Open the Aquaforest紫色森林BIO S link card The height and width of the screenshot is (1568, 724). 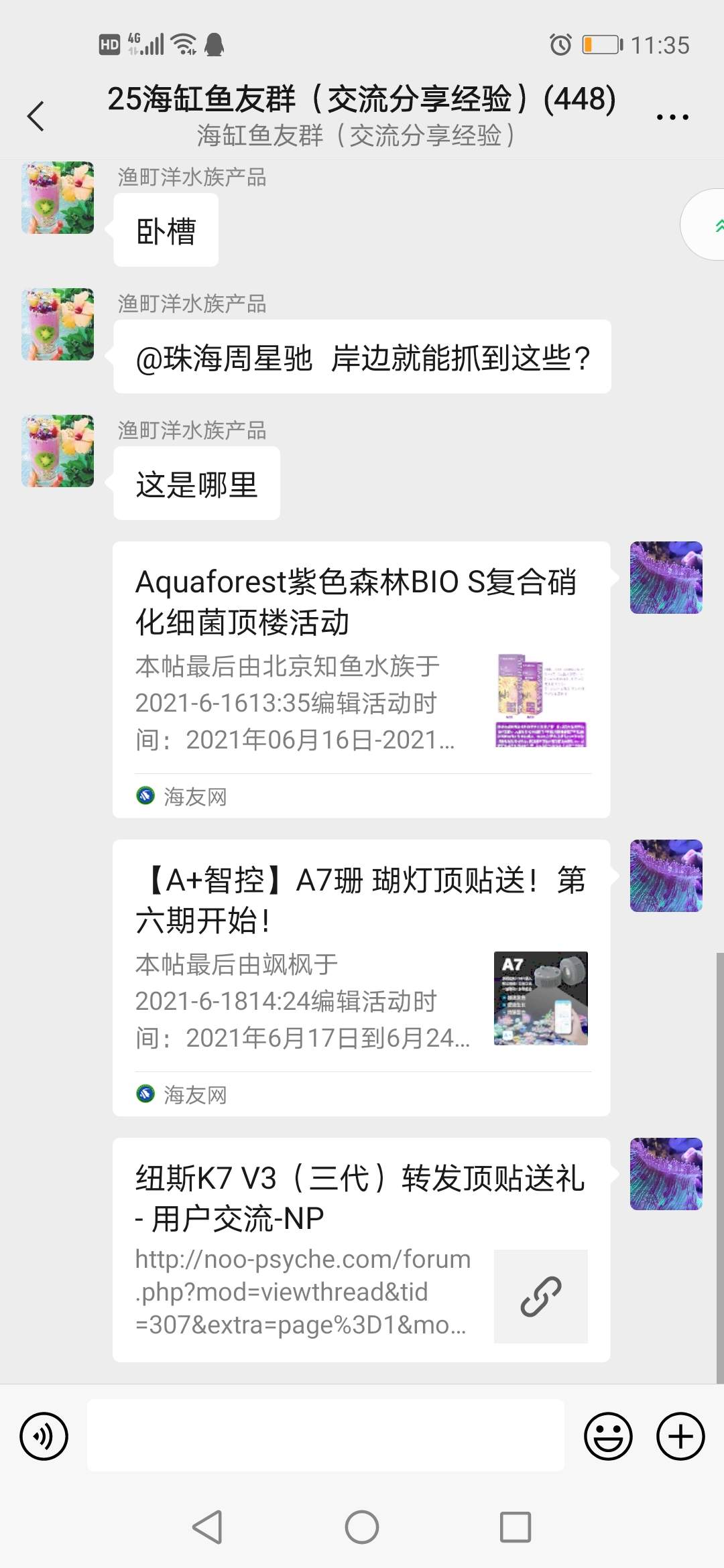(361, 678)
